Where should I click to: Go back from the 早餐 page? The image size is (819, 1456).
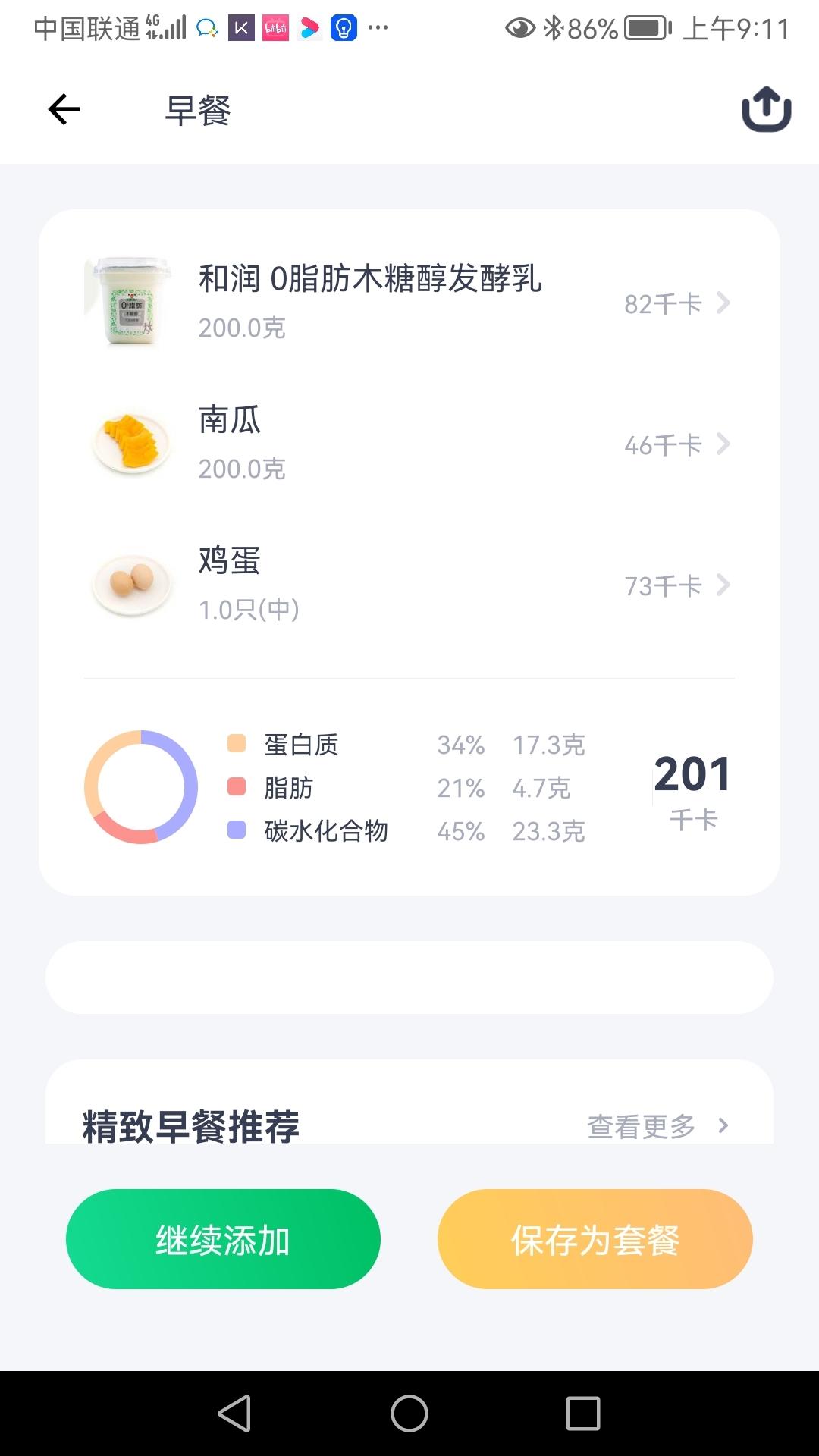[x=64, y=110]
